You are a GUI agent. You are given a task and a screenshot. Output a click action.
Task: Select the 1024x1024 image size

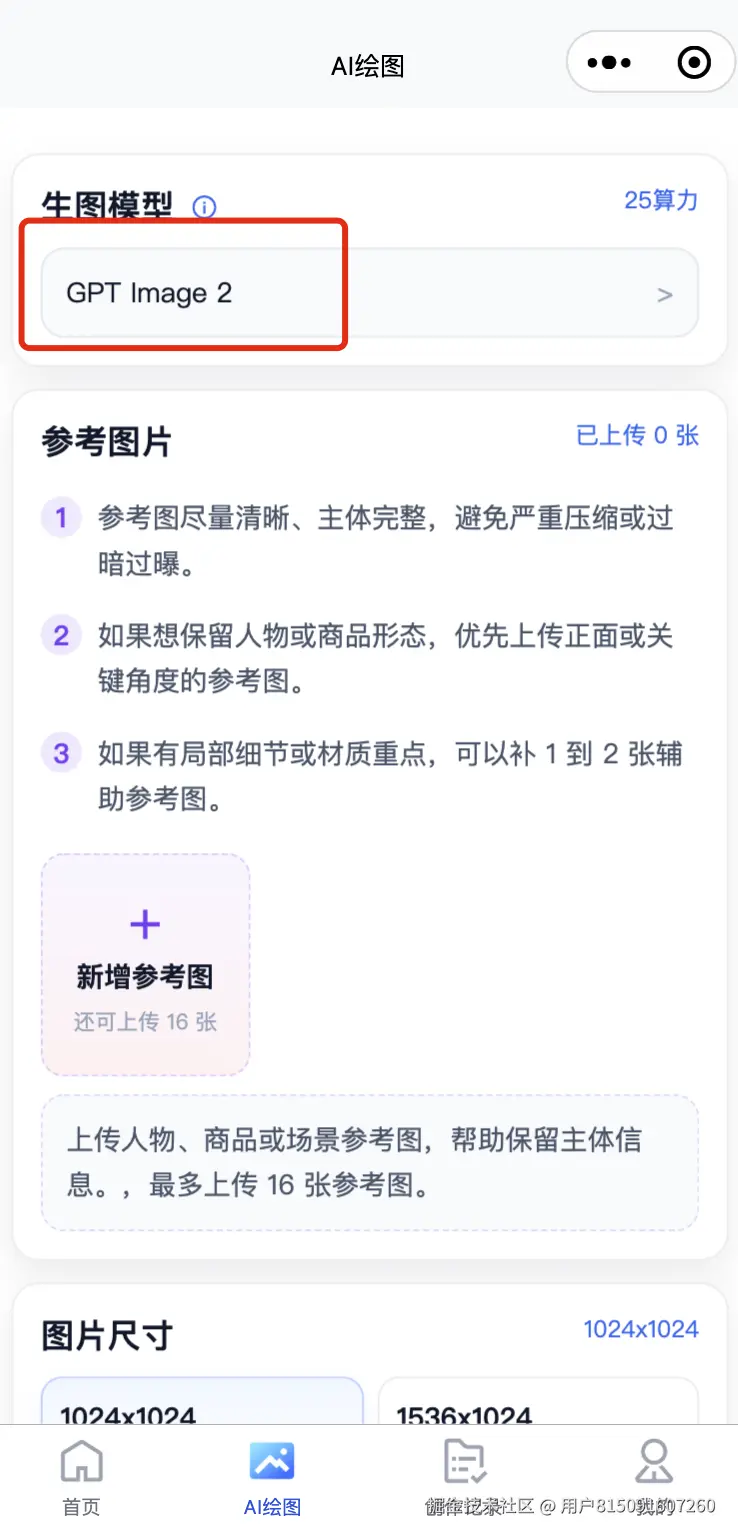(x=201, y=1403)
